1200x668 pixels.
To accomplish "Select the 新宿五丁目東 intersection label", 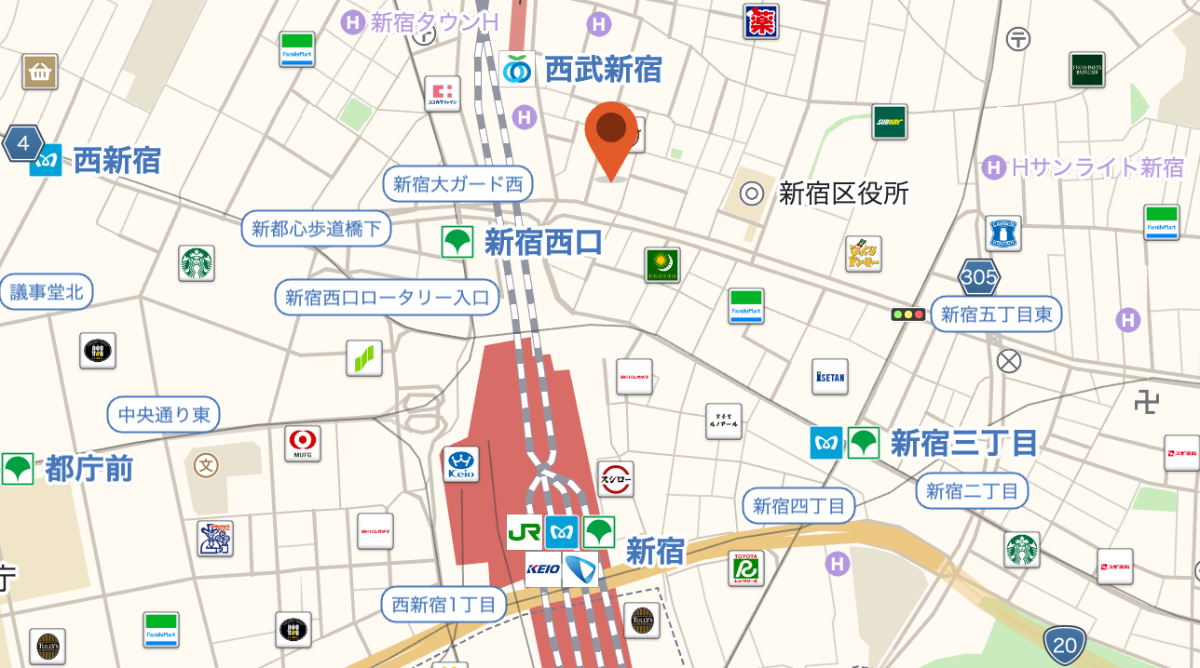I will tap(996, 315).
